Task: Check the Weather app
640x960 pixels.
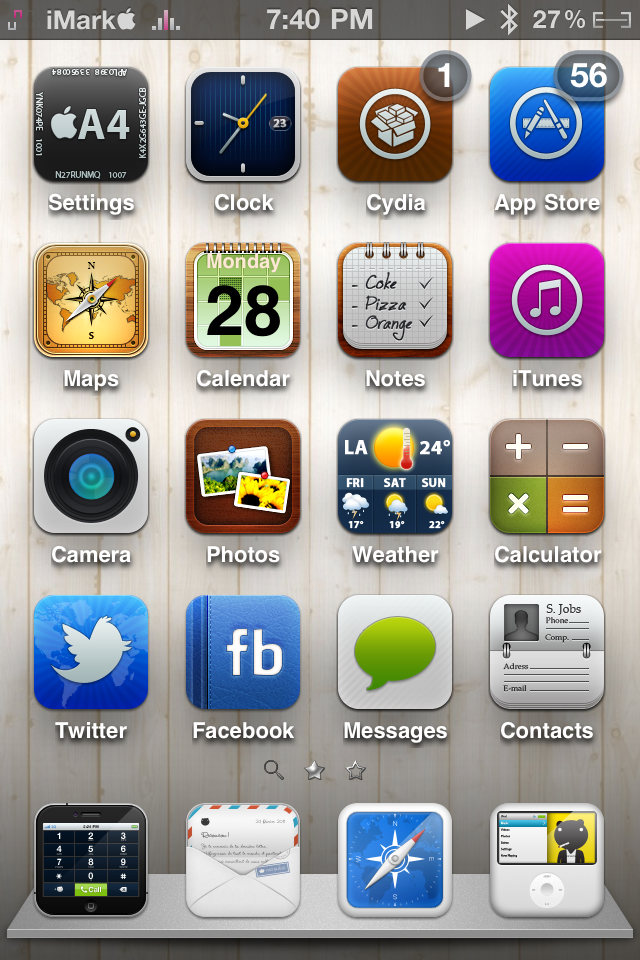Action: (x=395, y=476)
